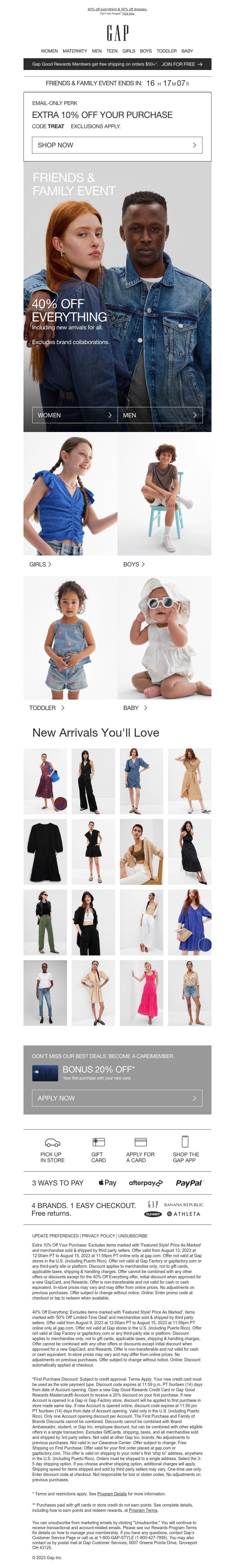Tap UNSUBSCRIBE link in footer

pos(133,1236)
